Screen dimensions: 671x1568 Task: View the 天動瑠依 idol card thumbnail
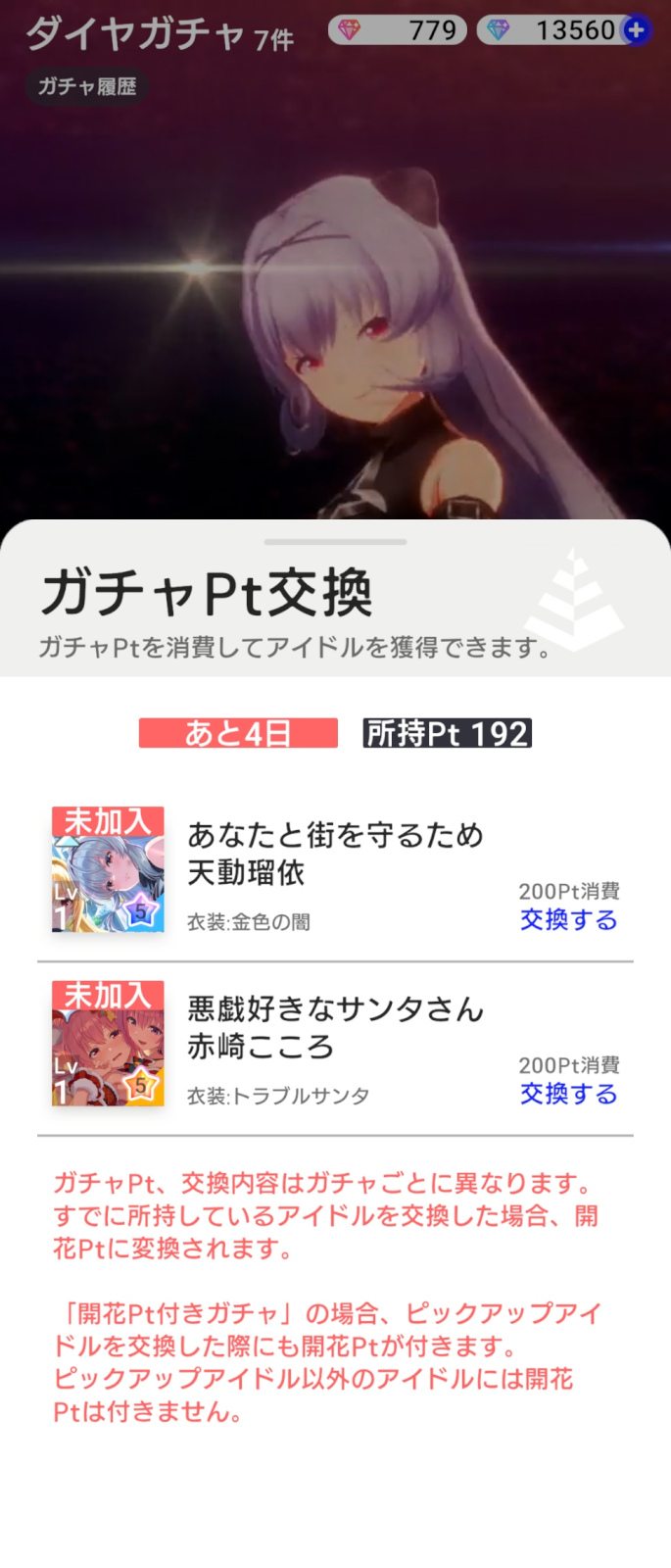(108, 869)
